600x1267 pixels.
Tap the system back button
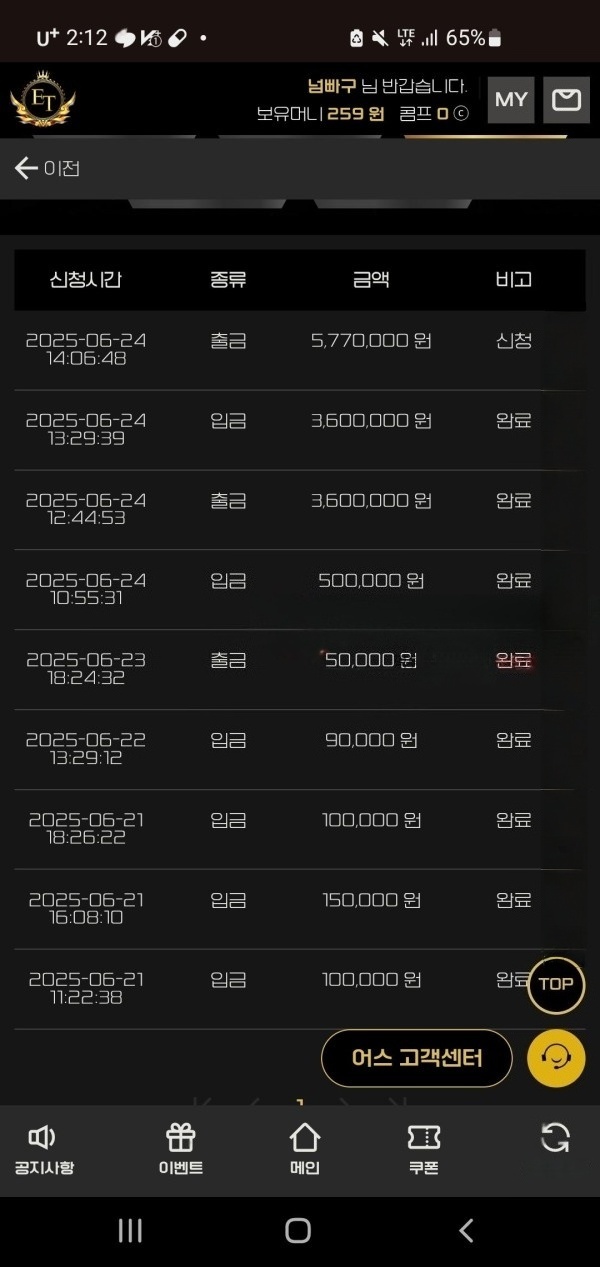[x=465, y=1231]
